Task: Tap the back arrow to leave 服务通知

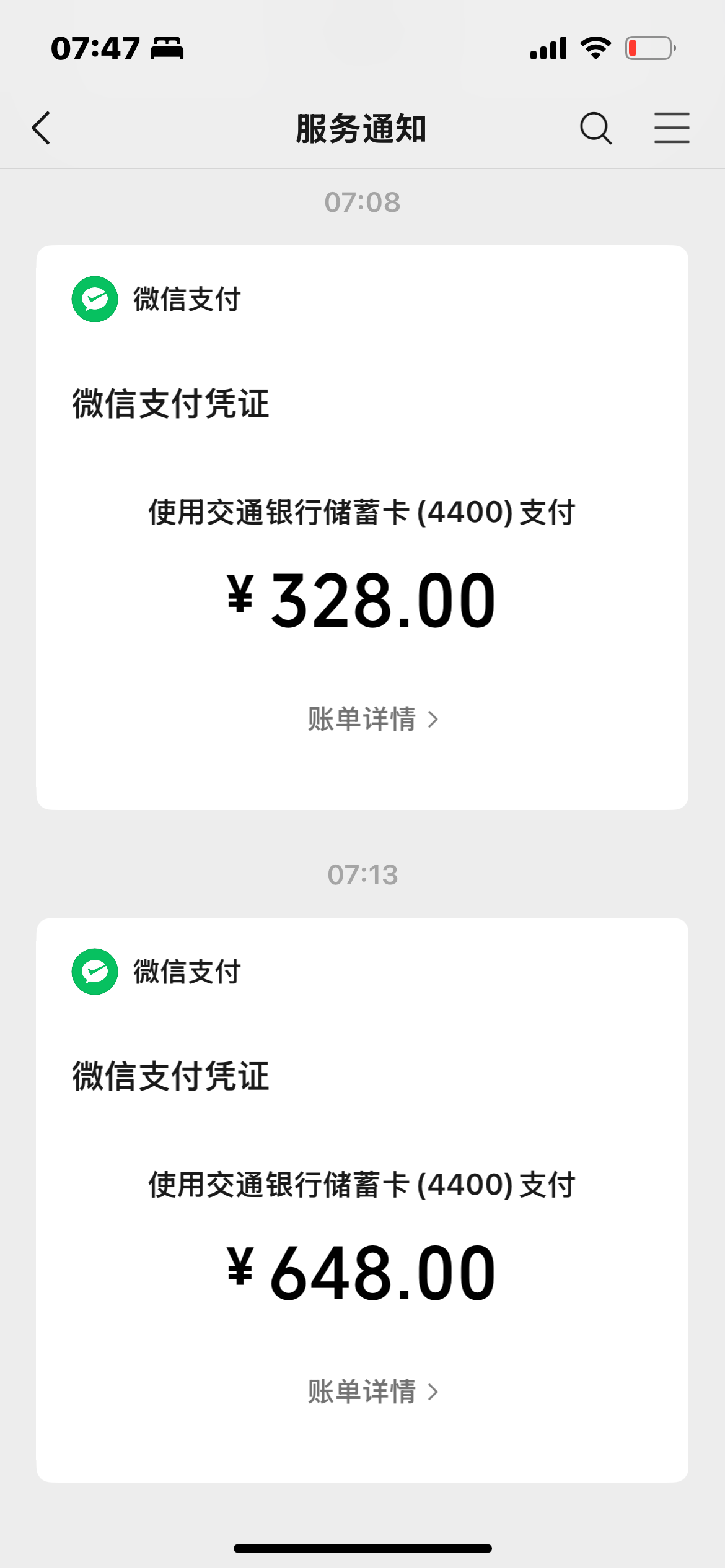Action: (x=41, y=128)
